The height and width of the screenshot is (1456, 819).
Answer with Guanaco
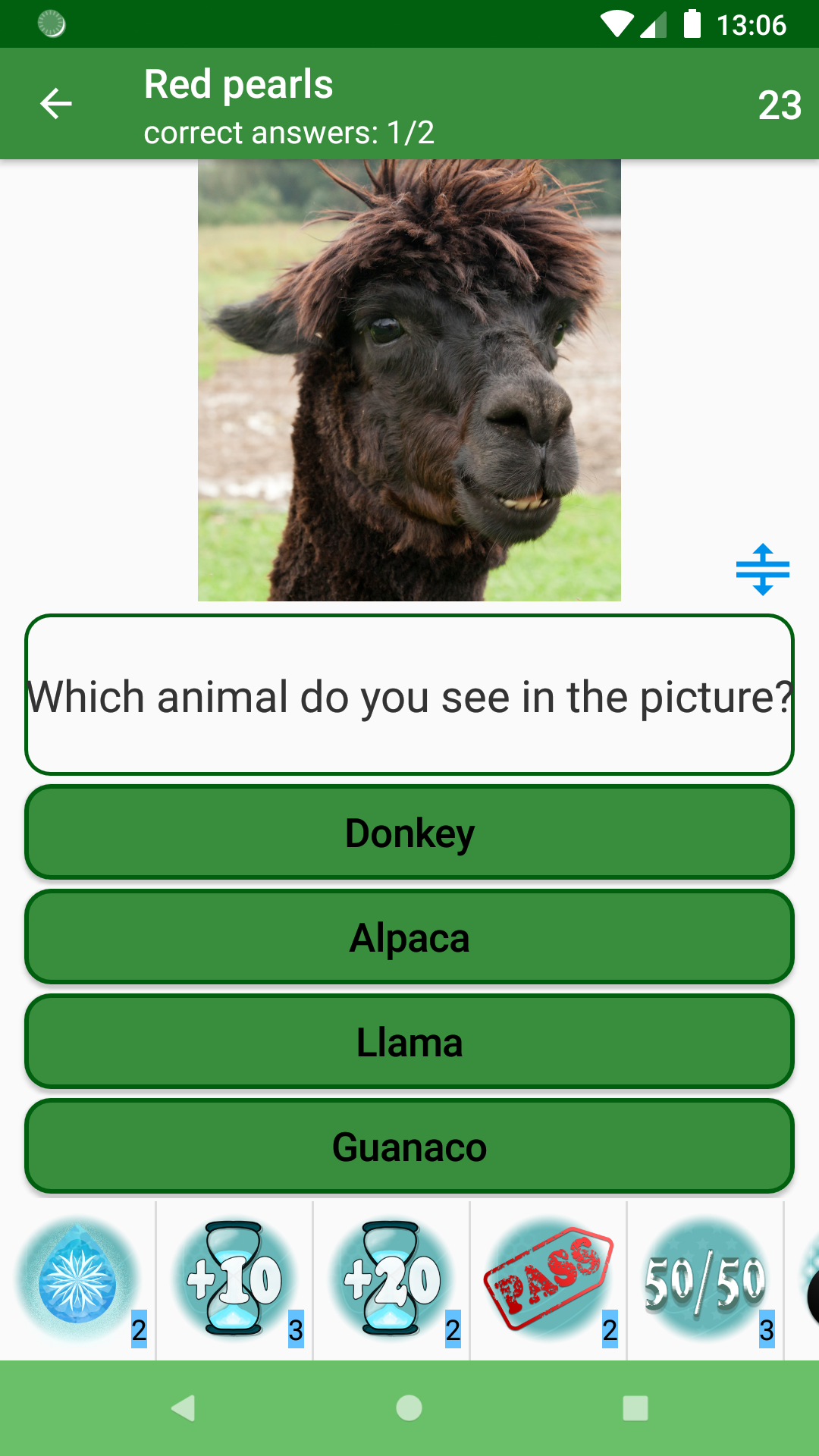(x=409, y=1147)
